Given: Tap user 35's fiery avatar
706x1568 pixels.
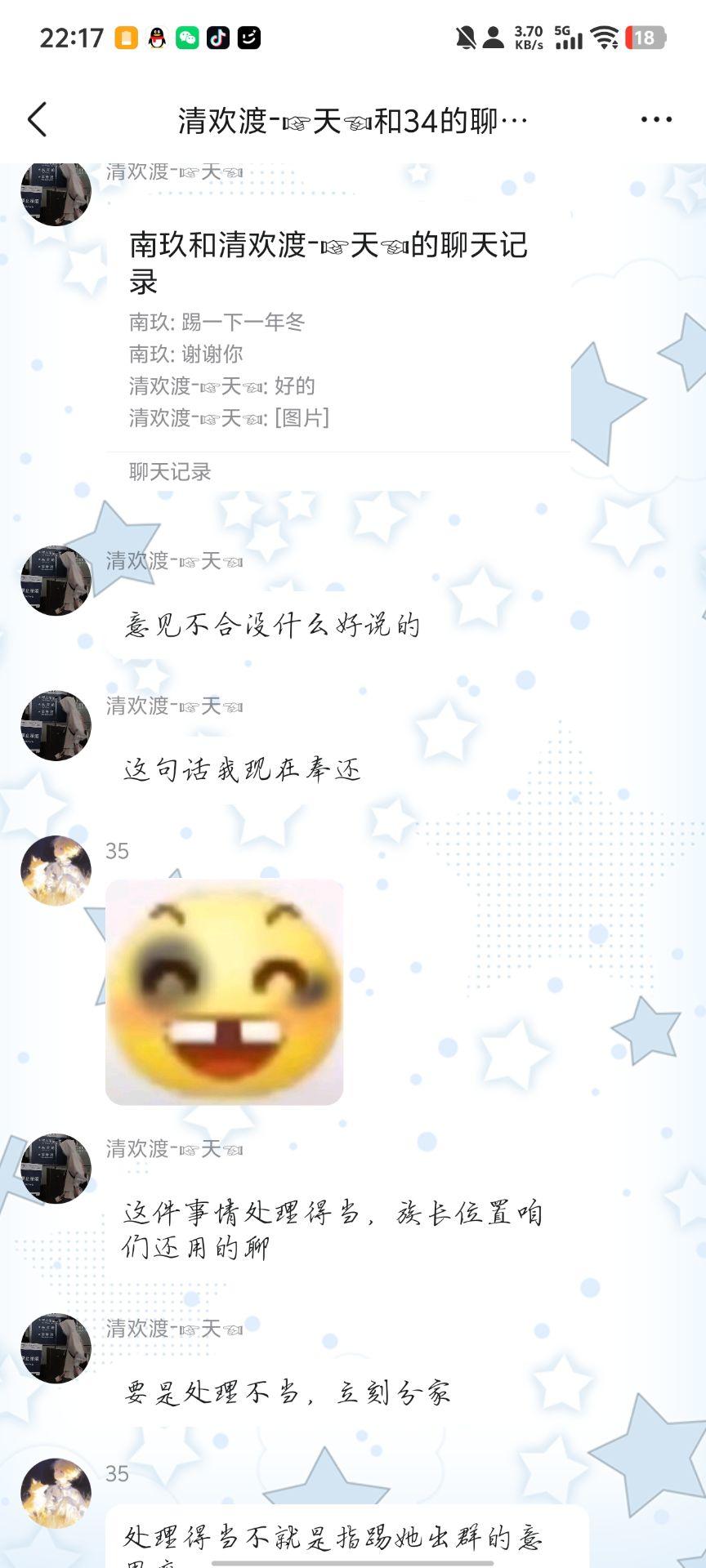Looking at the screenshot, I should (55, 869).
